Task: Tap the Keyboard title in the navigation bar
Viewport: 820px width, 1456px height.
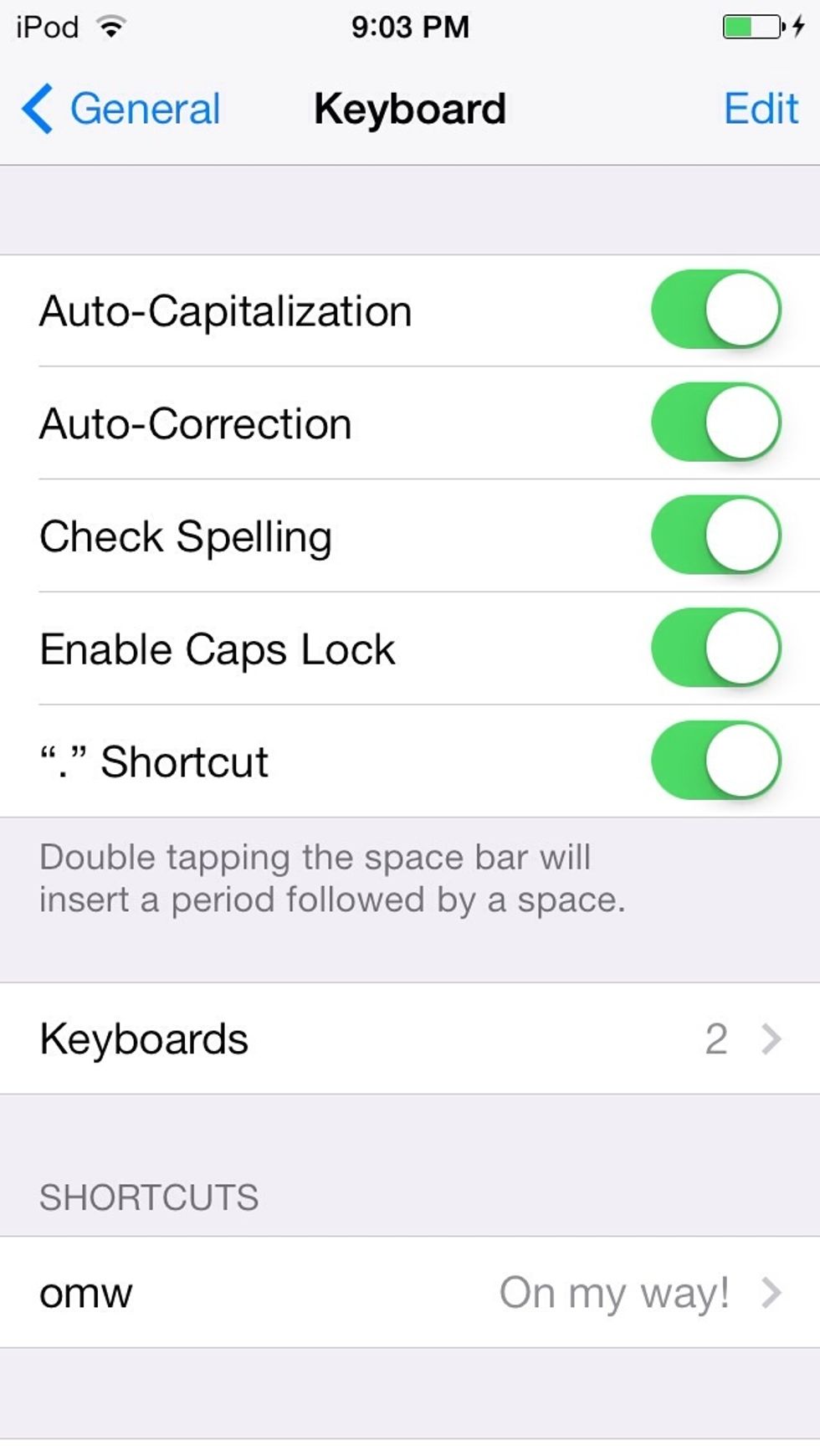Action: pyautogui.click(x=409, y=109)
